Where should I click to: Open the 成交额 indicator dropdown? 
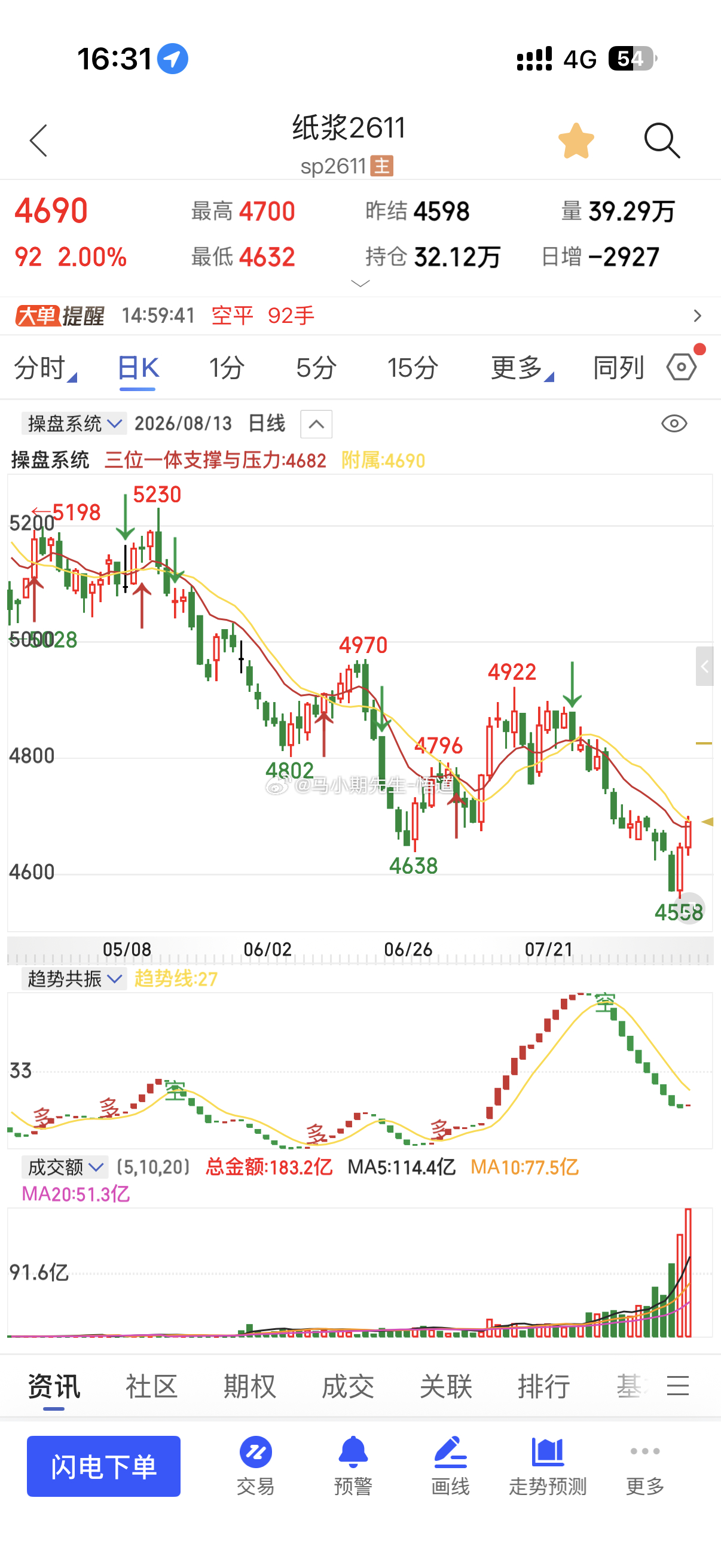tap(65, 1167)
